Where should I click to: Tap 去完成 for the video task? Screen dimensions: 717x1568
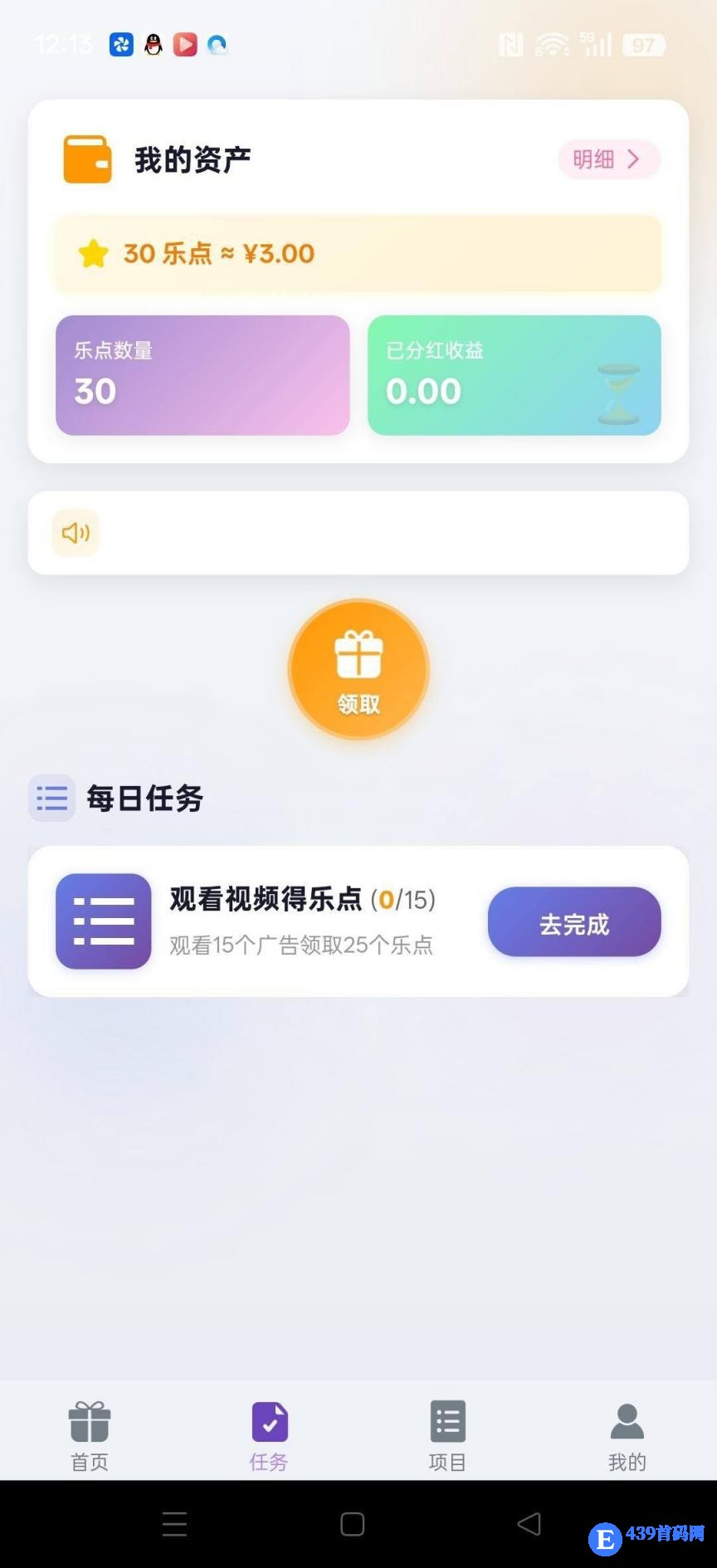click(574, 922)
